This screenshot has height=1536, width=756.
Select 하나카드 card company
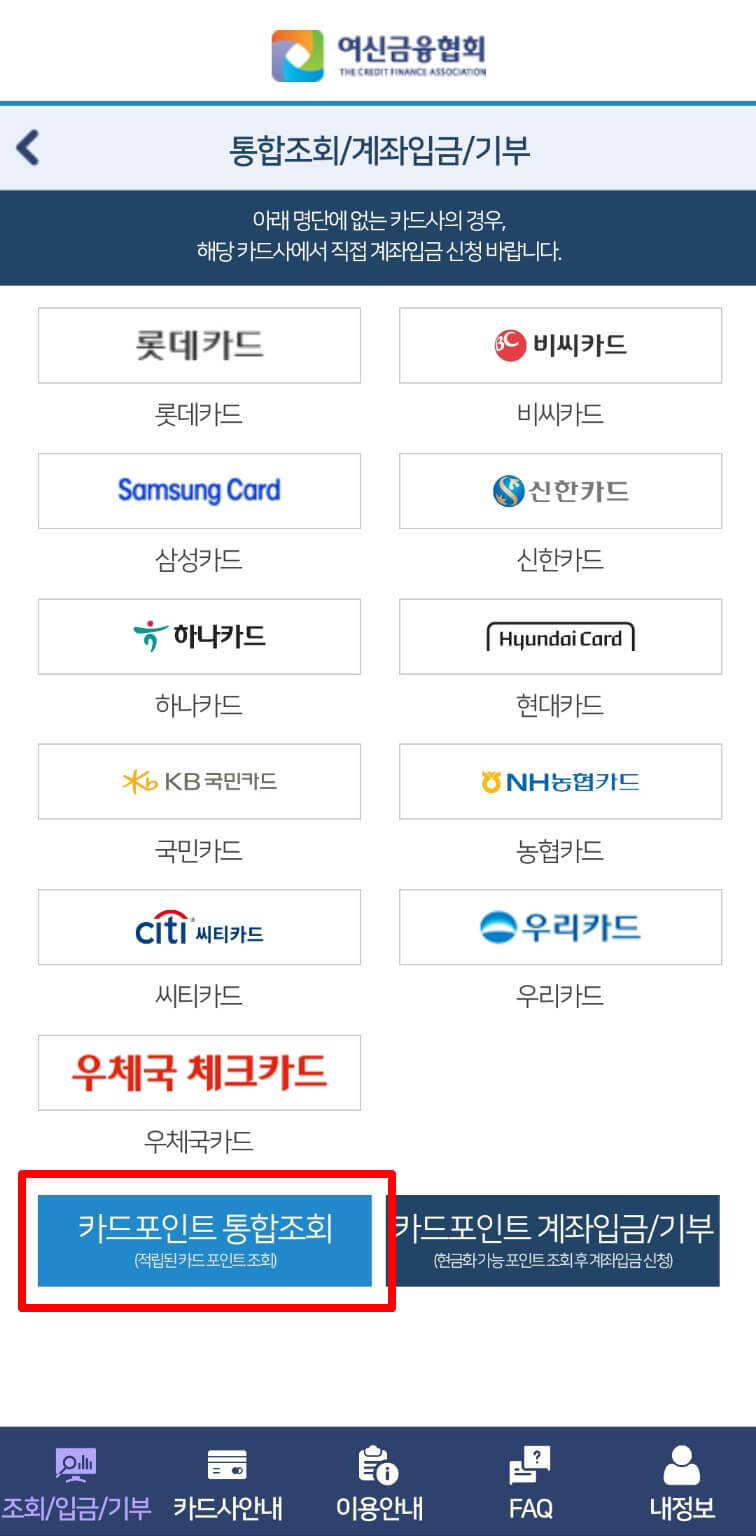(x=199, y=637)
